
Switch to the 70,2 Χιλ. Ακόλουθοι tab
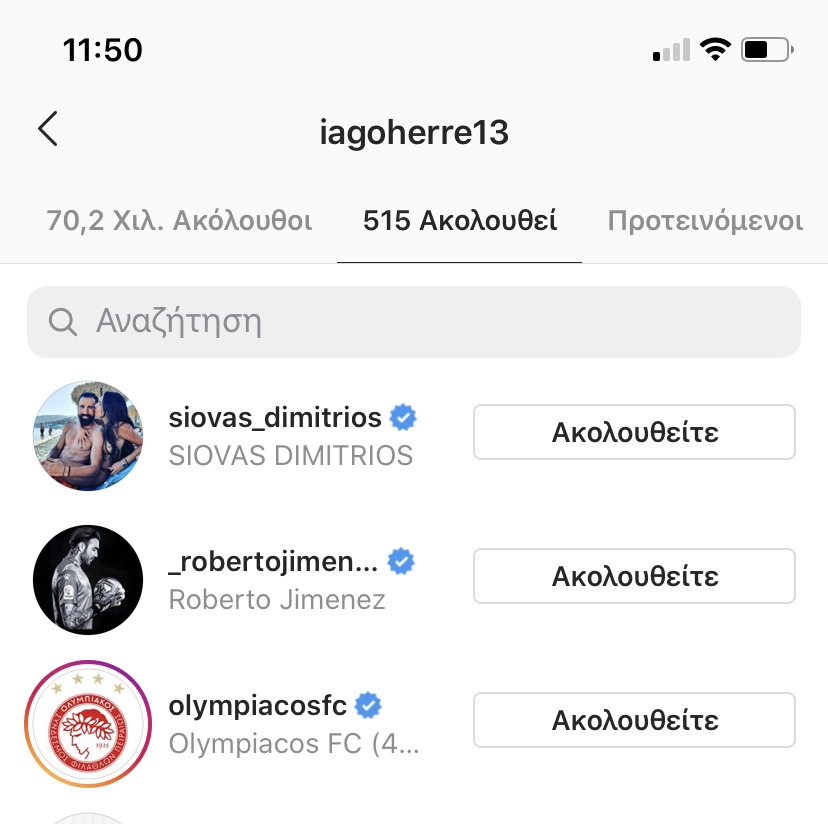[179, 221]
